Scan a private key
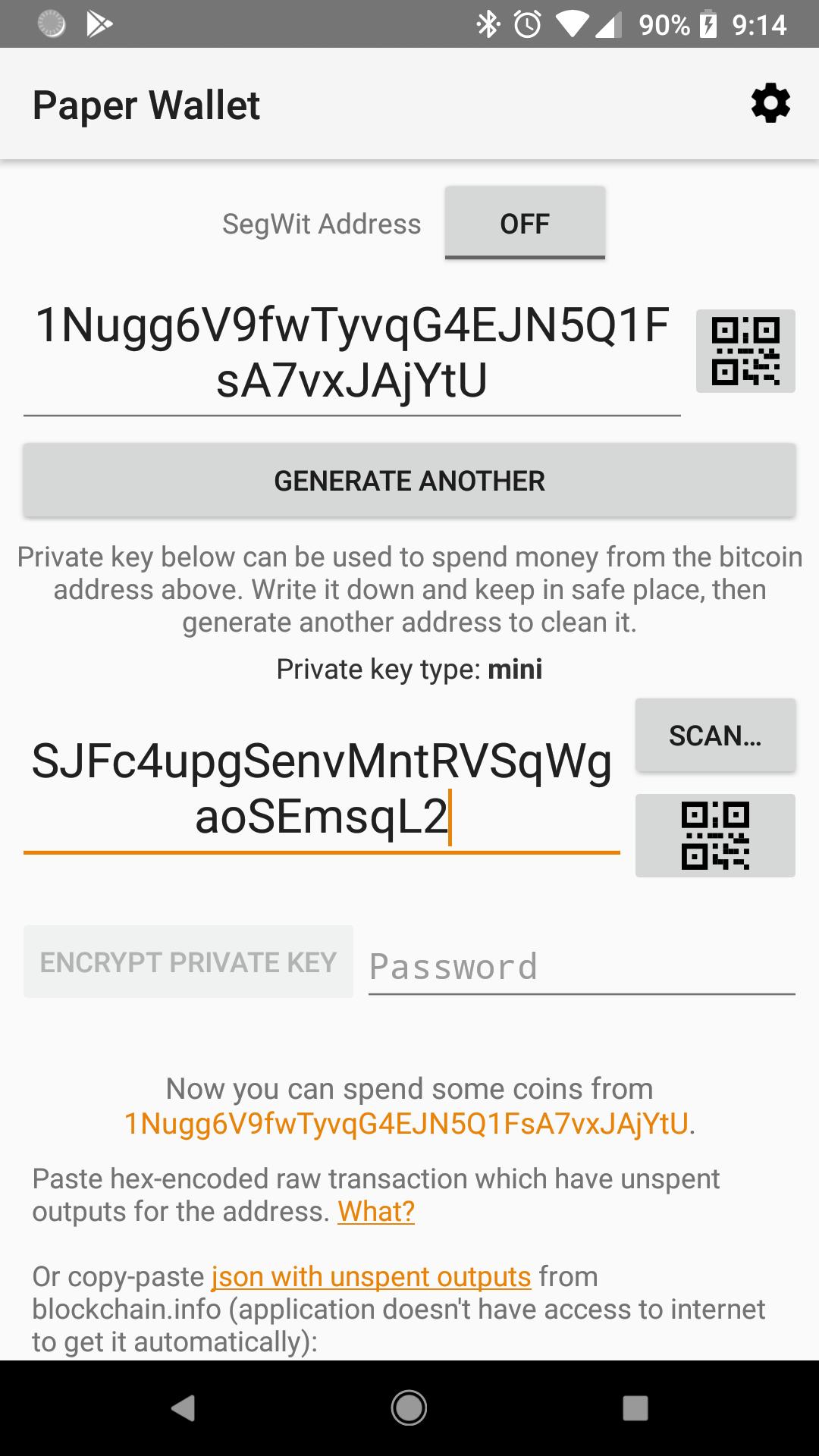 [715, 735]
